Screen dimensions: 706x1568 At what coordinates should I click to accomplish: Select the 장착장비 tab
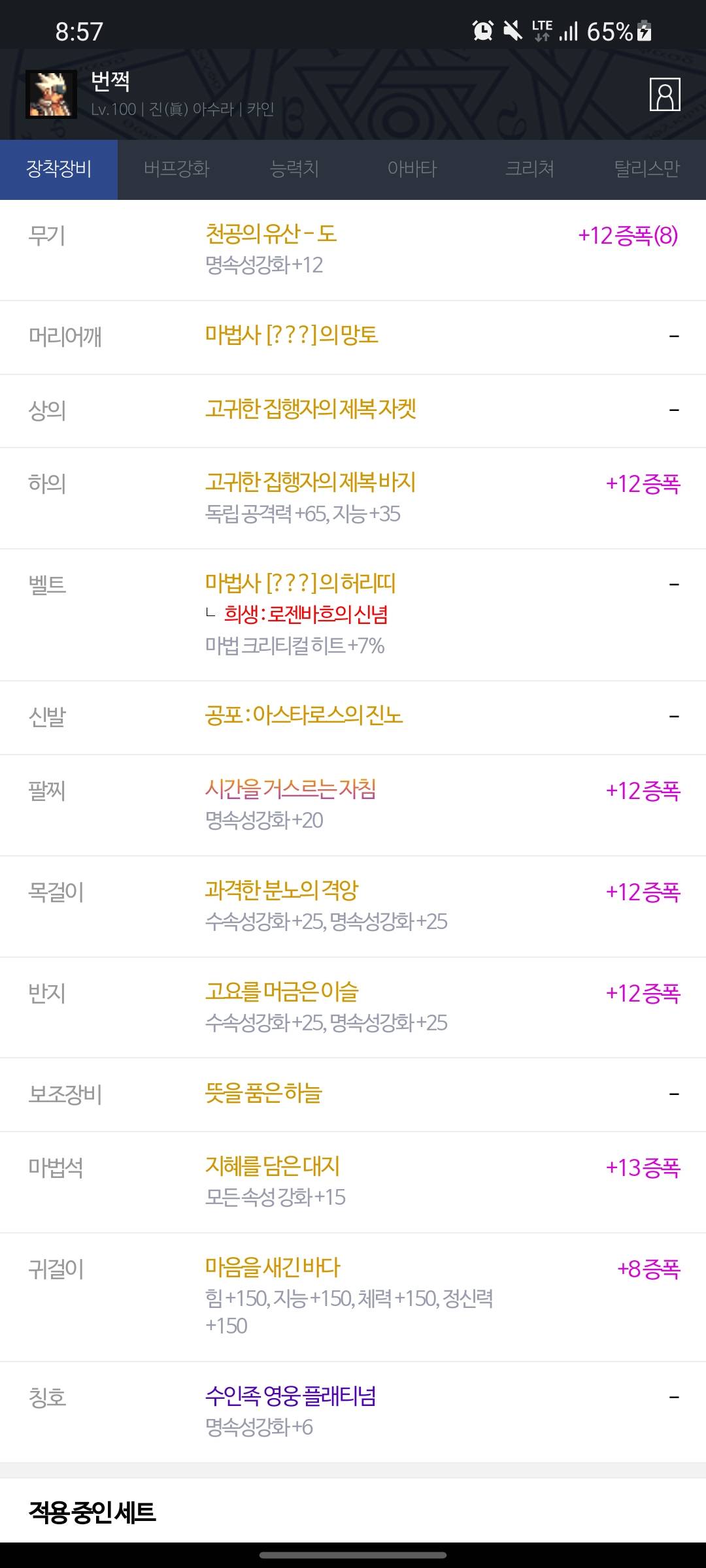(x=59, y=169)
